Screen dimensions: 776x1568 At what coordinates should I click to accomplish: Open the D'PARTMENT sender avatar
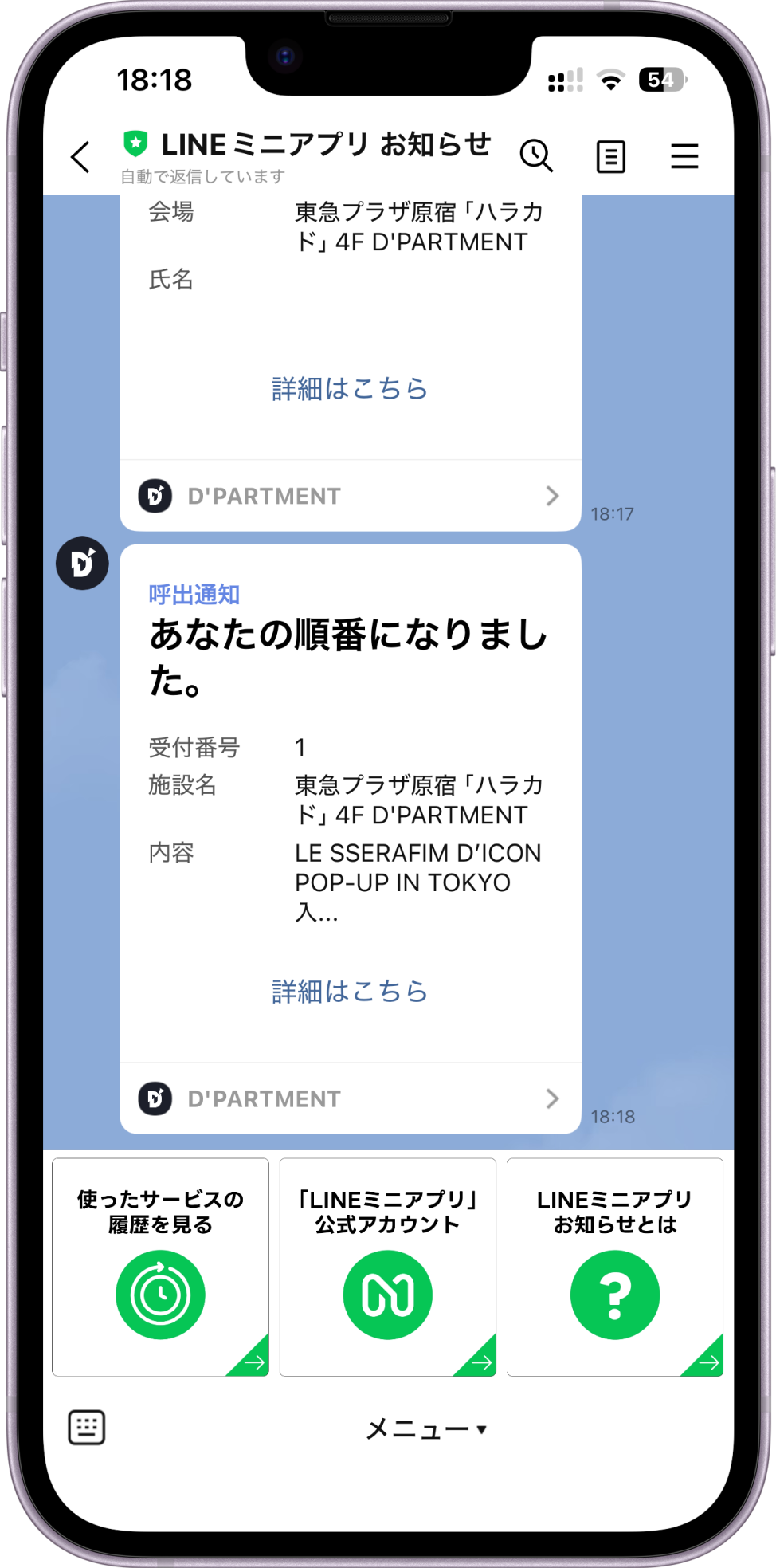click(82, 564)
